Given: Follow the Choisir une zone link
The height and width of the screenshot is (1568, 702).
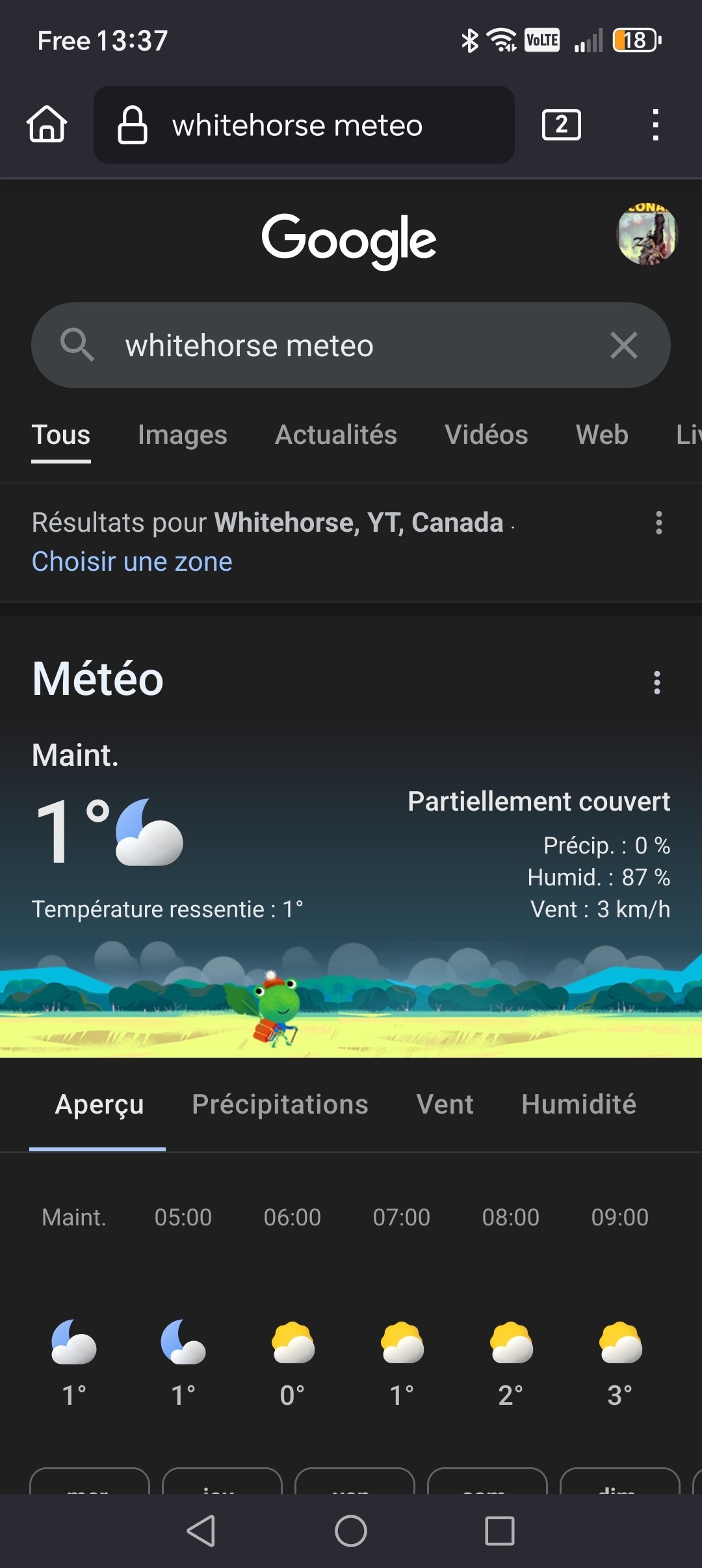Looking at the screenshot, I should pyautogui.click(x=132, y=562).
